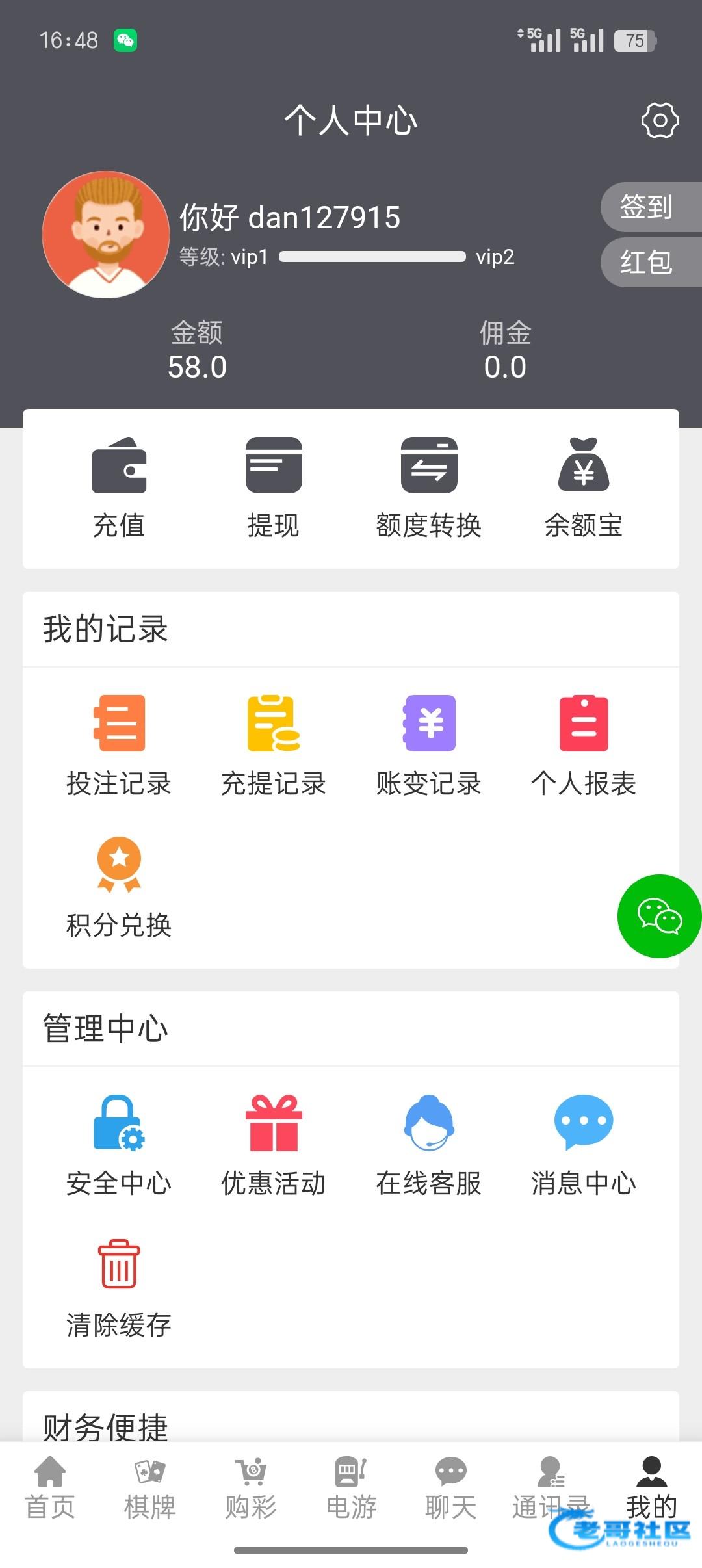Open the settings gear icon

pyautogui.click(x=660, y=120)
